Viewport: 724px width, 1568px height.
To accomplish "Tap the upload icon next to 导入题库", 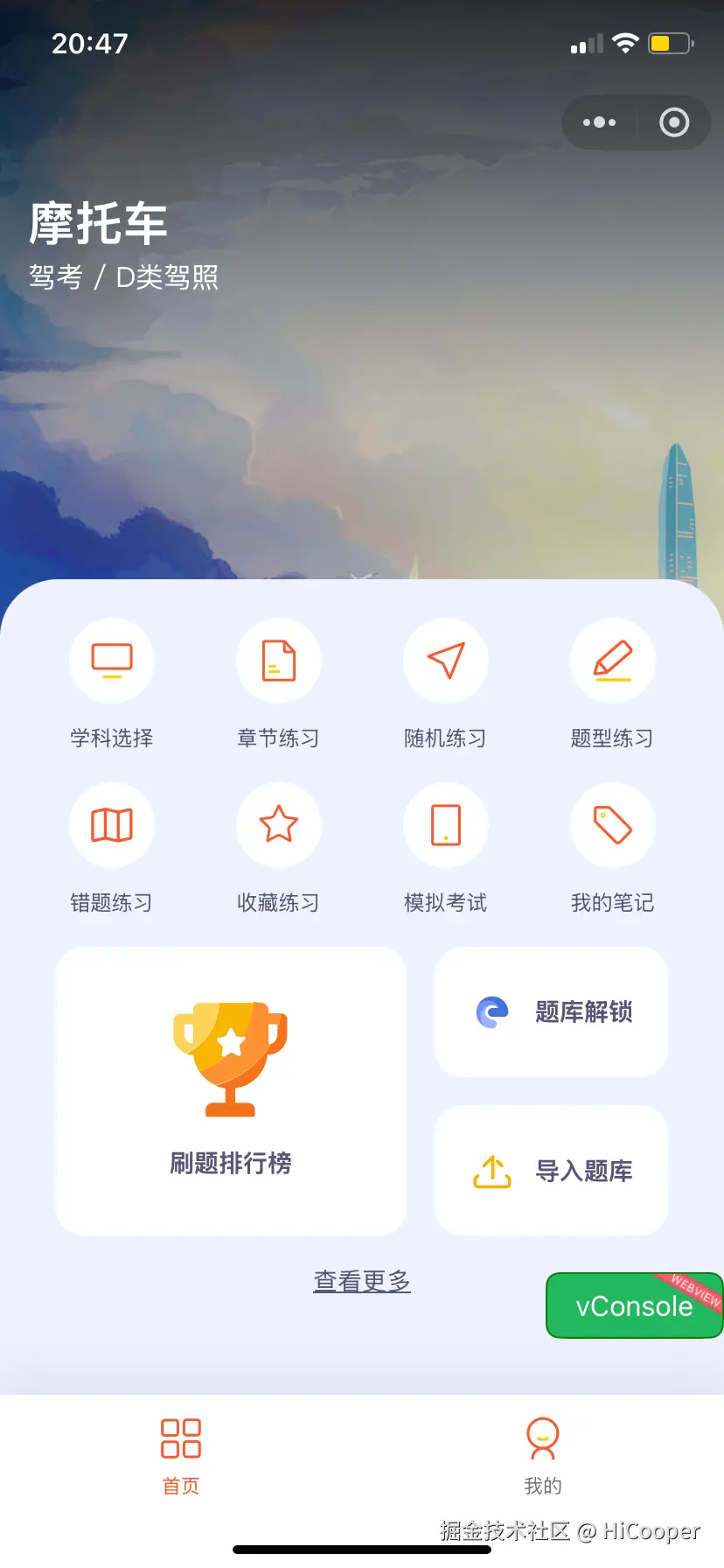I will pos(491,1170).
